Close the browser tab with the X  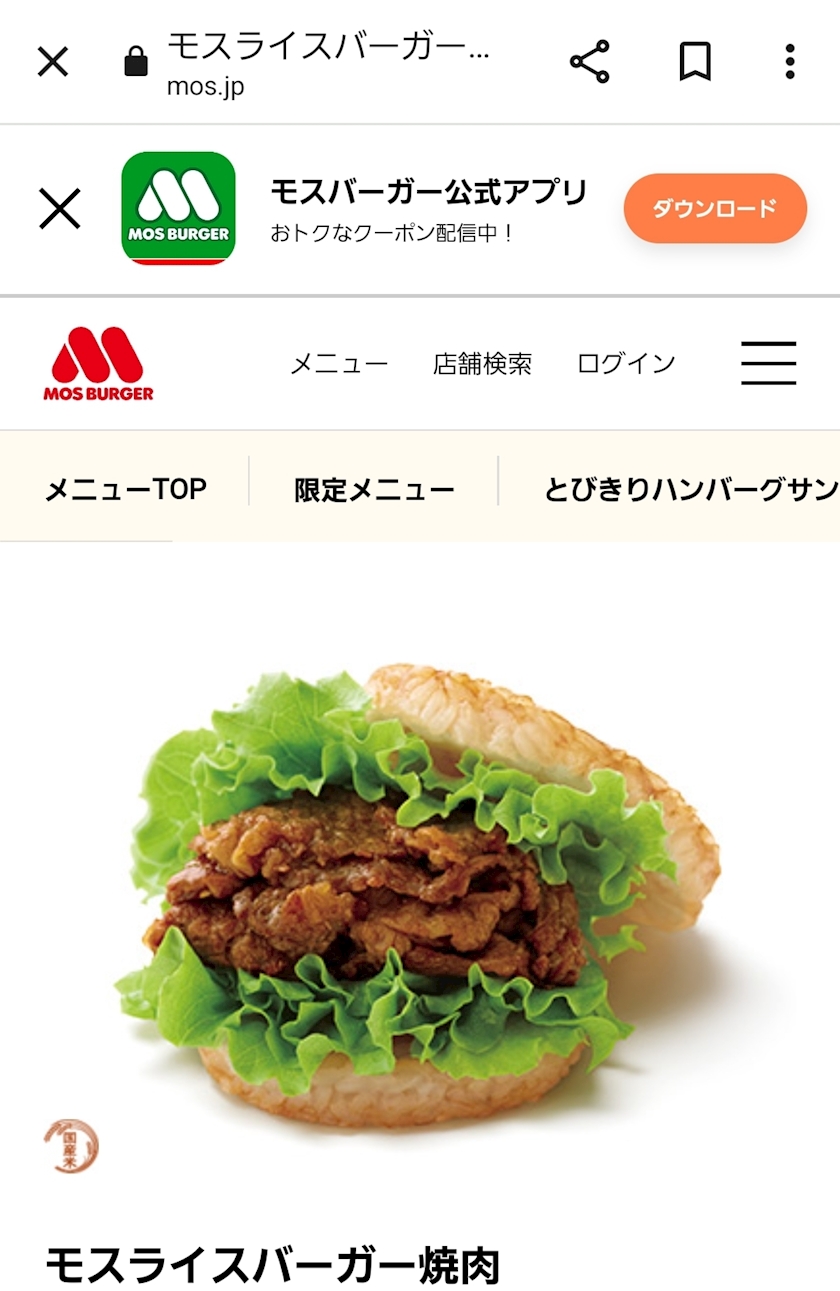[53, 62]
